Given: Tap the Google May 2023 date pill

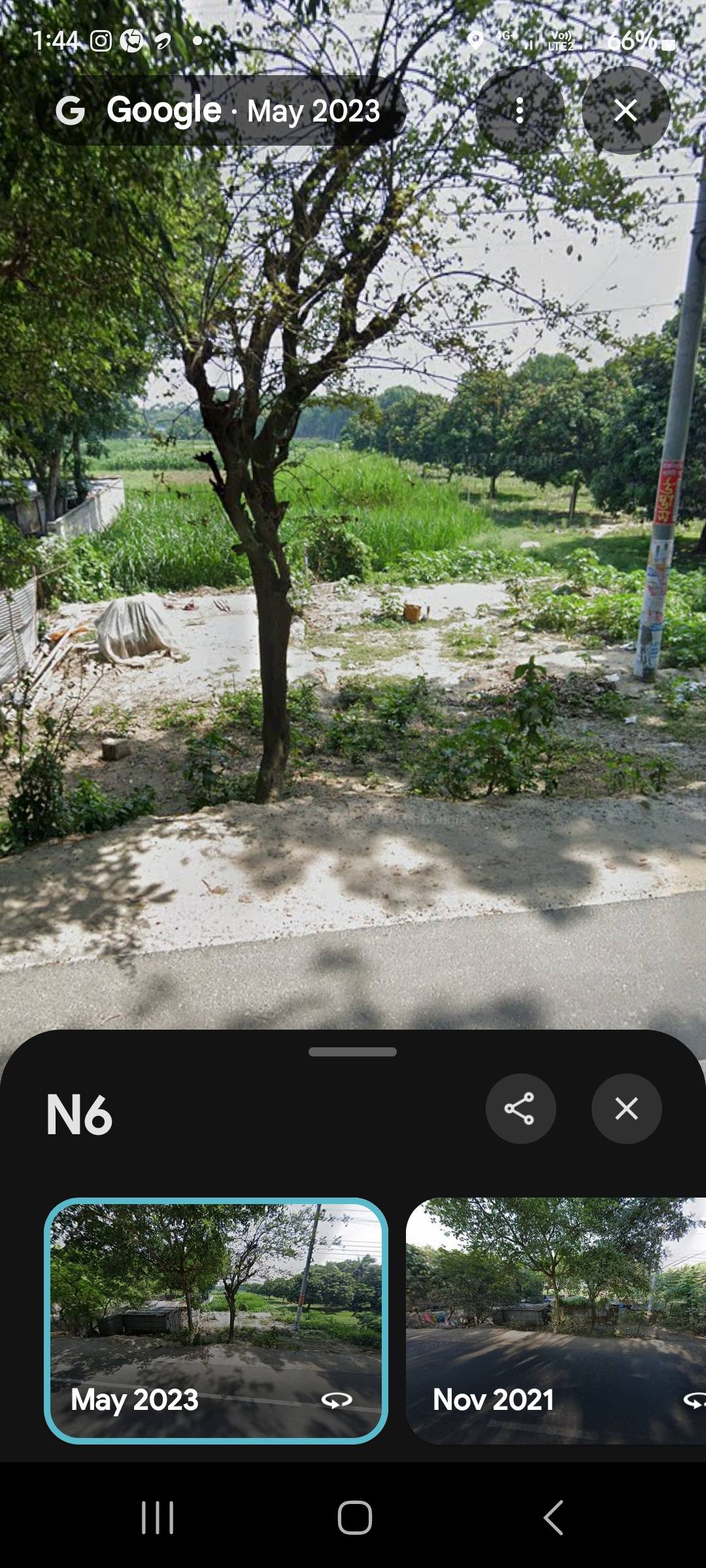Looking at the screenshot, I should 221,110.
